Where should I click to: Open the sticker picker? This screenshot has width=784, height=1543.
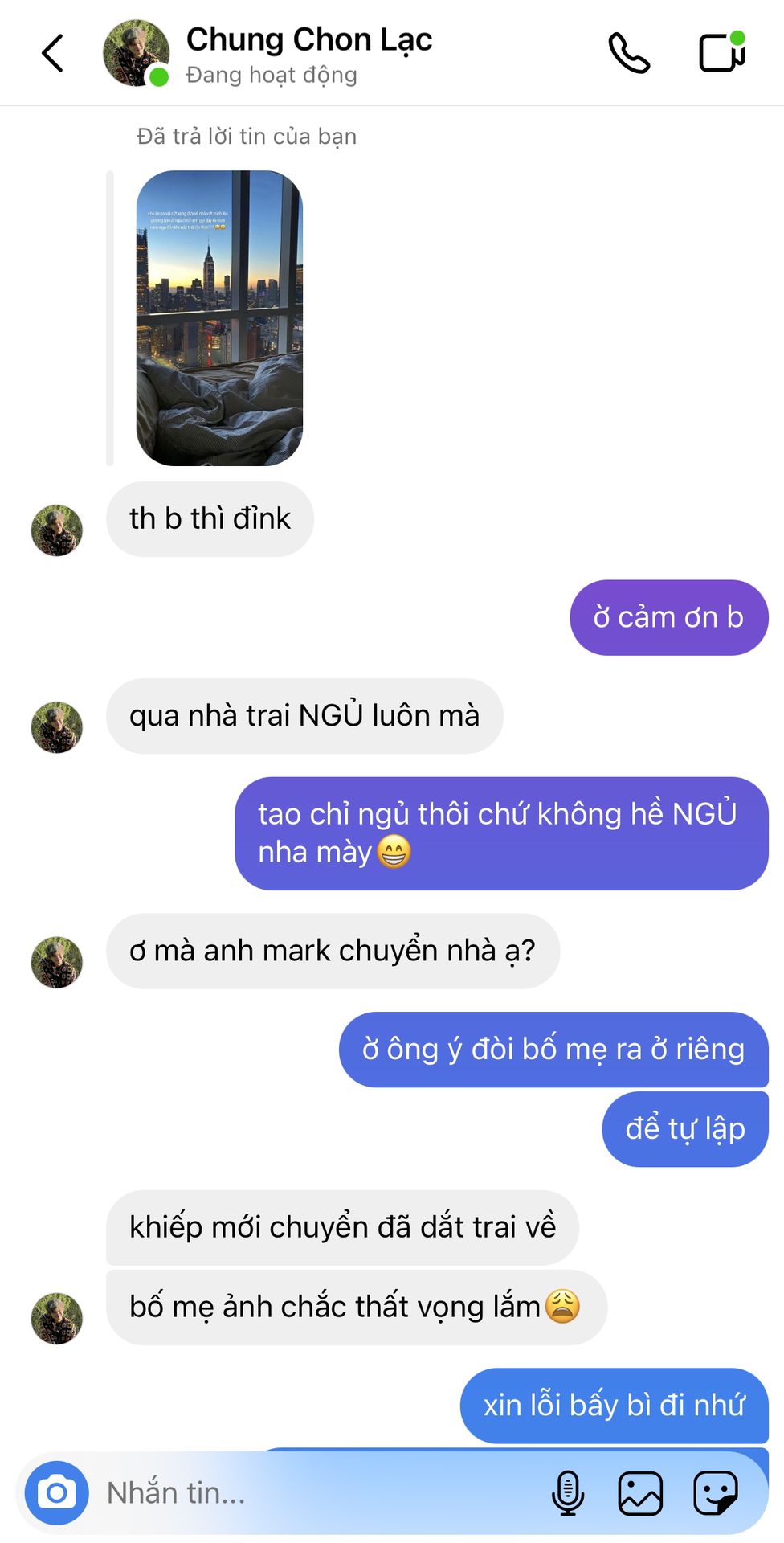(x=715, y=1492)
